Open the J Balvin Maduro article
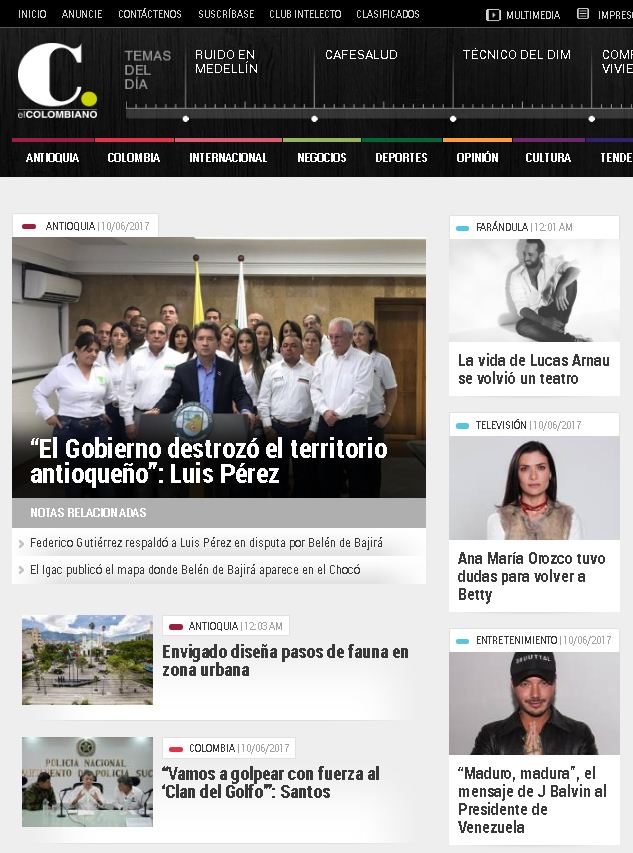This screenshot has width=633, height=853. pyautogui.click(x=532, y=800)
